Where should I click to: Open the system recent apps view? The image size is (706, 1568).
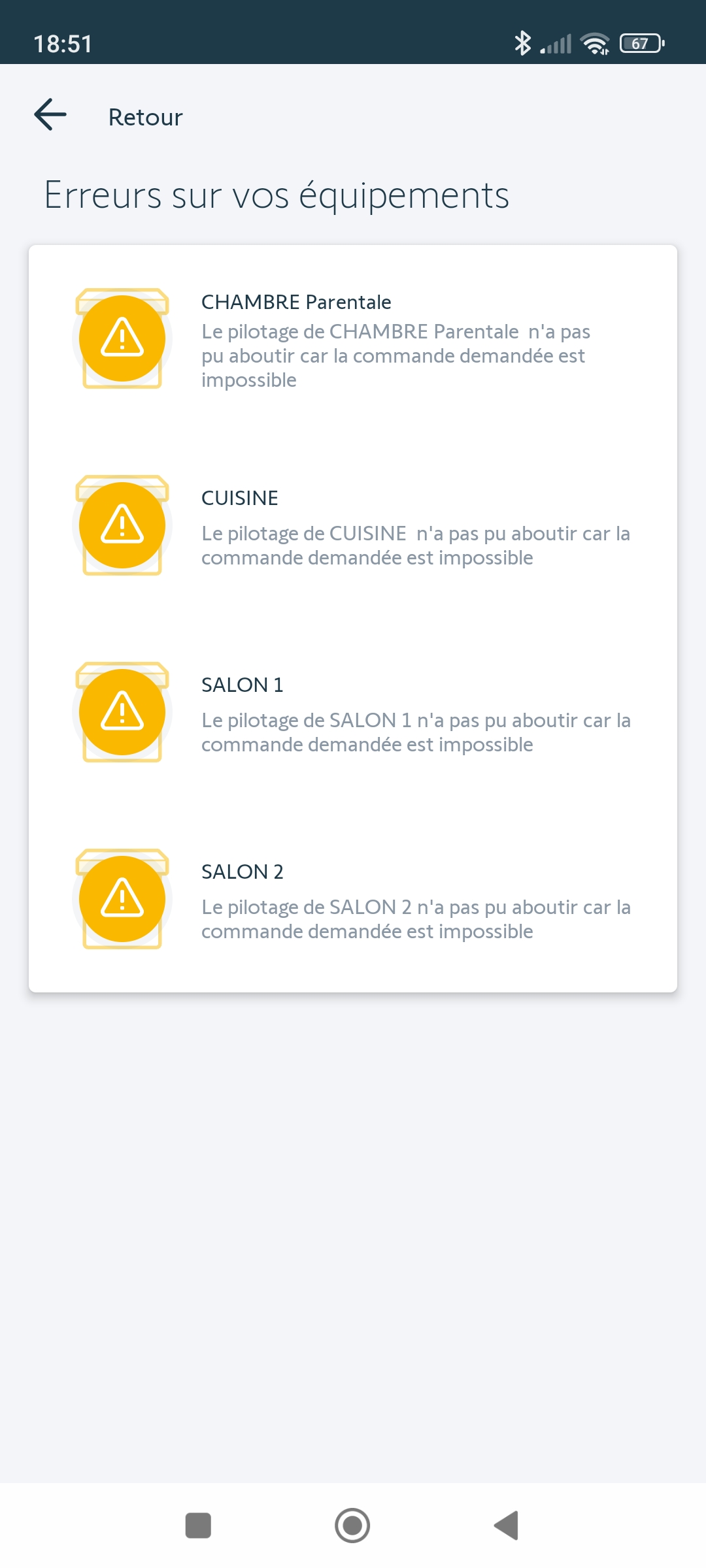(x=198, y=1526)
